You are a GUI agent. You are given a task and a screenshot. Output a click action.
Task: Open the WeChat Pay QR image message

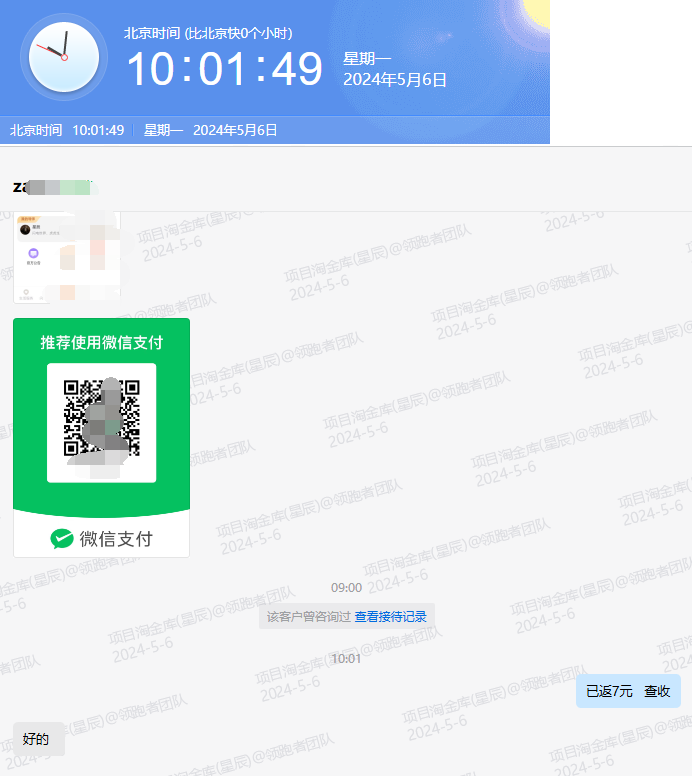[101, 437]
